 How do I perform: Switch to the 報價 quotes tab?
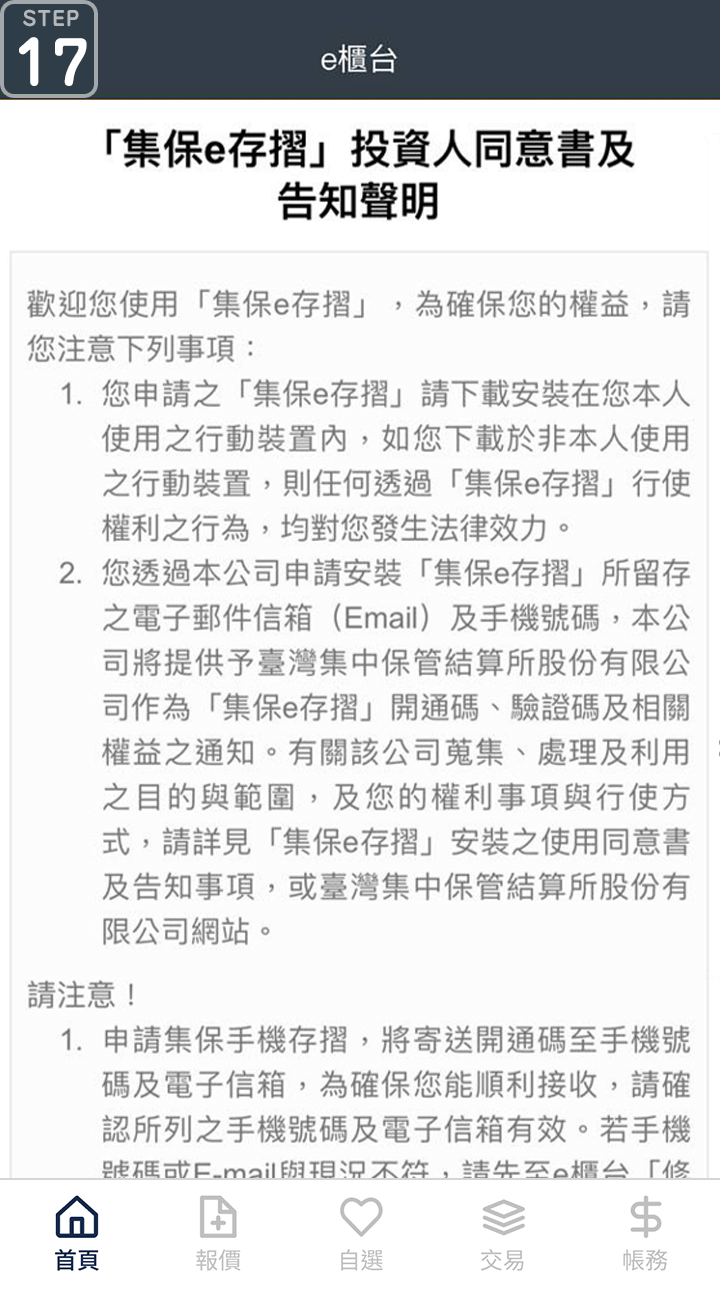coord(218,1235)
